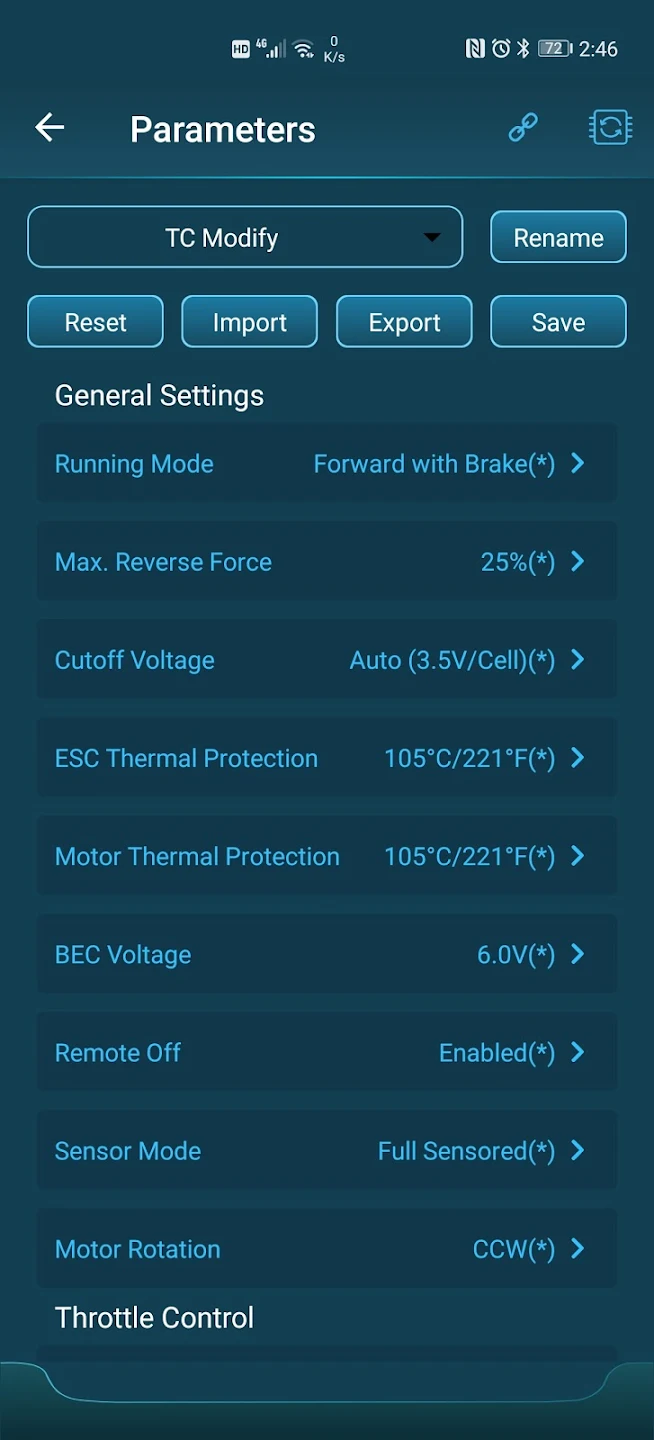Export the current parameters
654x1440 pixels.
coord(404,322)
